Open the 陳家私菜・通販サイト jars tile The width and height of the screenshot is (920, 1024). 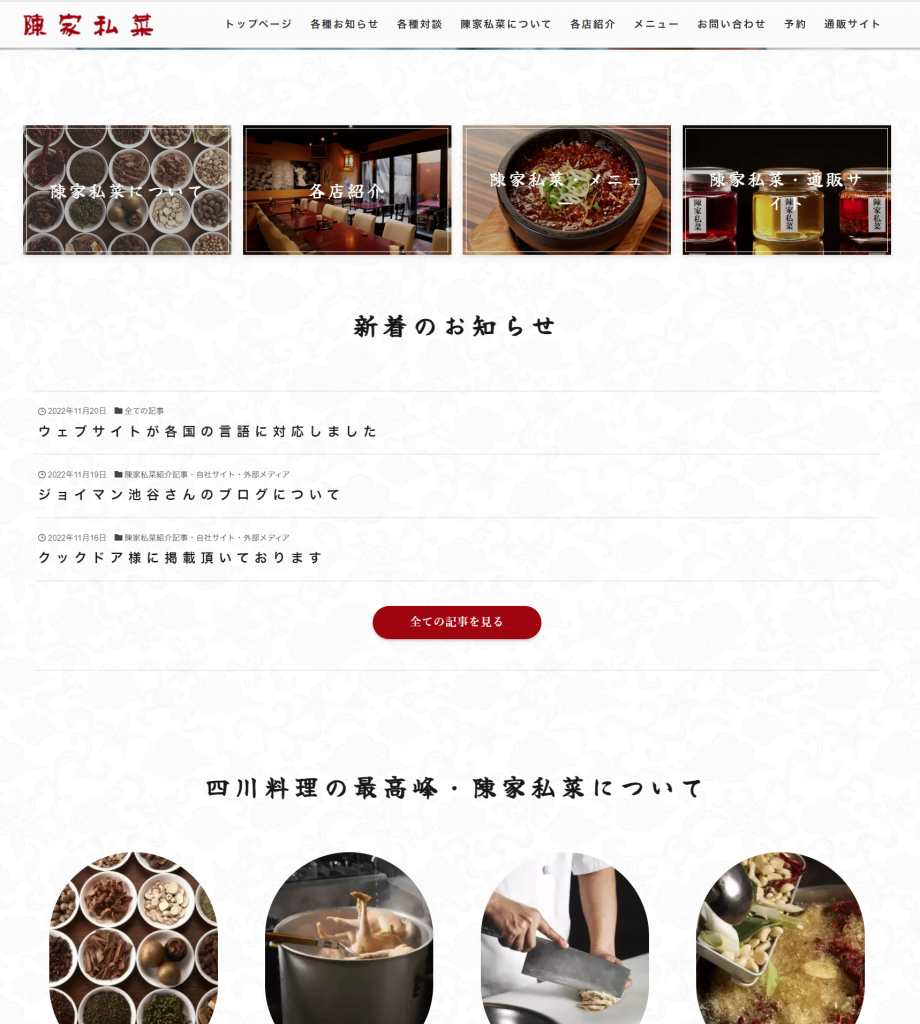tap(786, 190)
